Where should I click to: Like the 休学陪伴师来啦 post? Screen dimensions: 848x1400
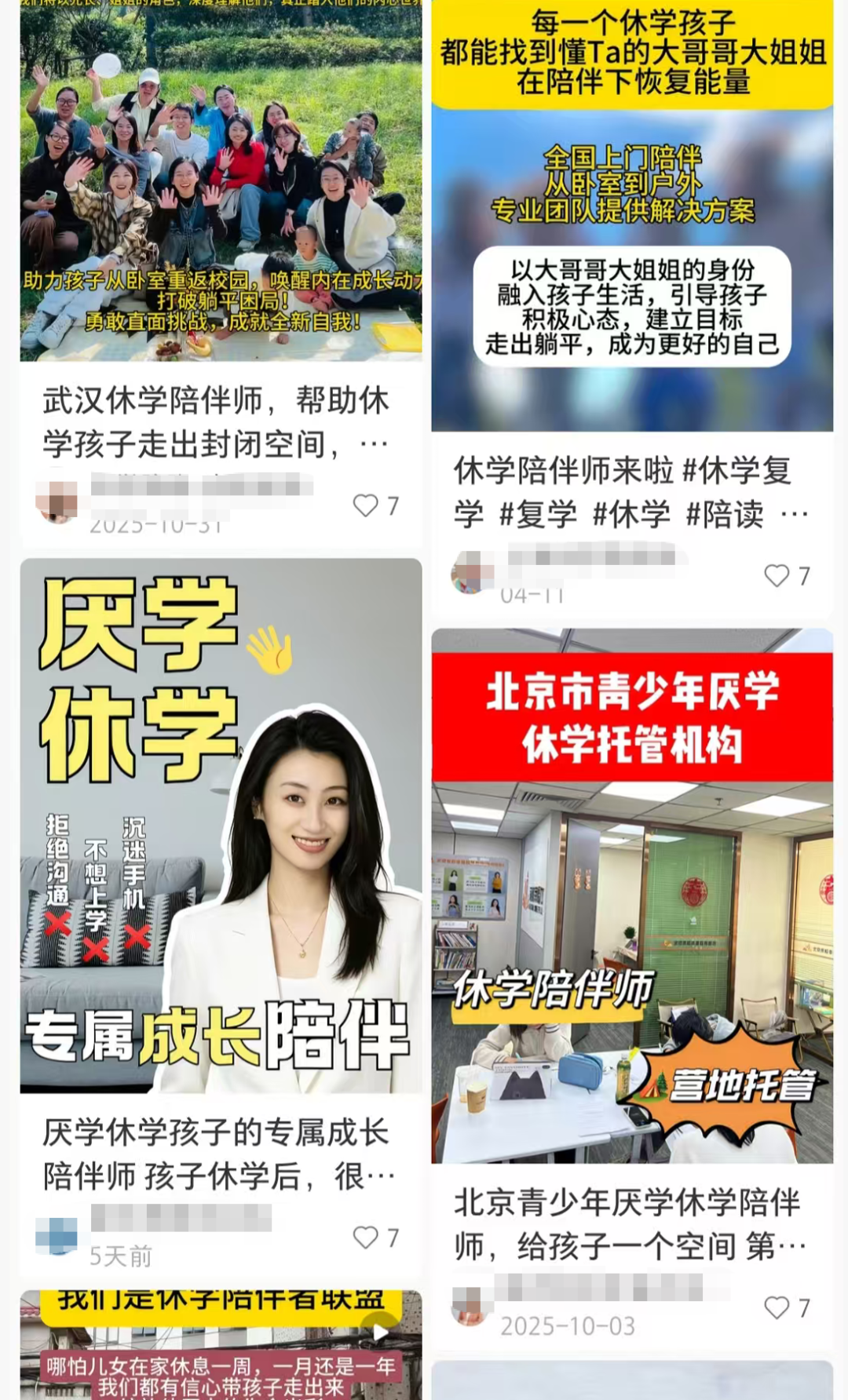tap(777, 576)
